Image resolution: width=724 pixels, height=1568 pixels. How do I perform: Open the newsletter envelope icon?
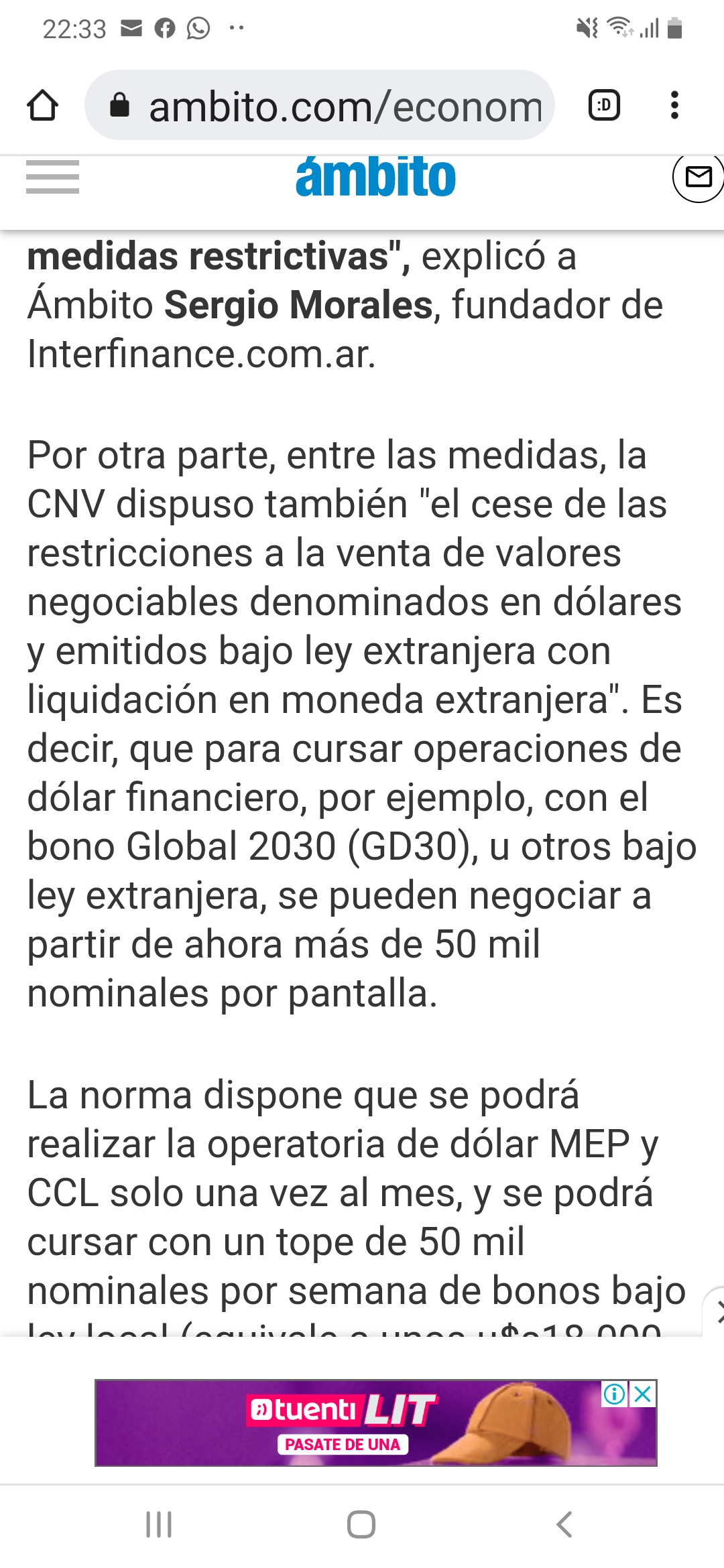(x=698, y=178)
